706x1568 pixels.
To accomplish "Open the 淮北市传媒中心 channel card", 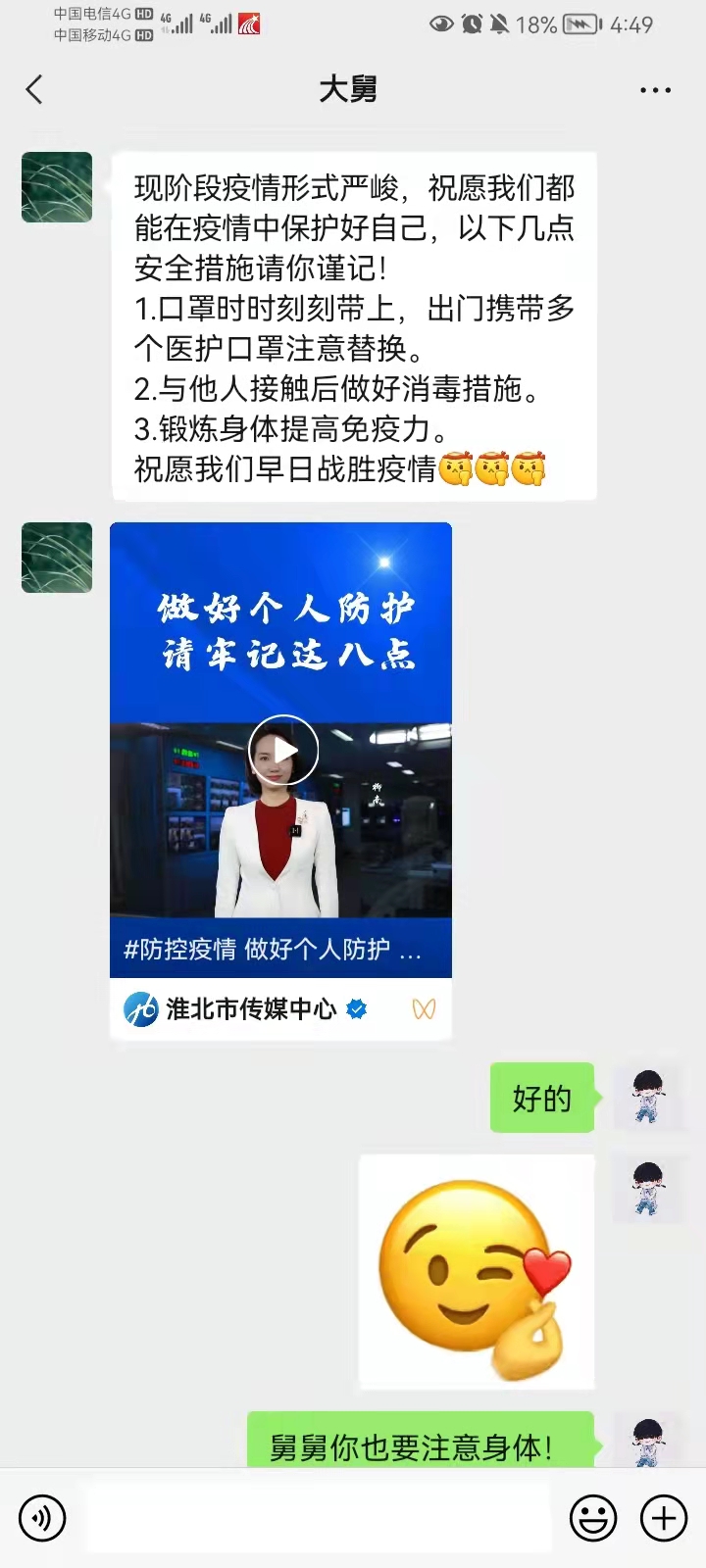I will click(x=251, y=1008).
